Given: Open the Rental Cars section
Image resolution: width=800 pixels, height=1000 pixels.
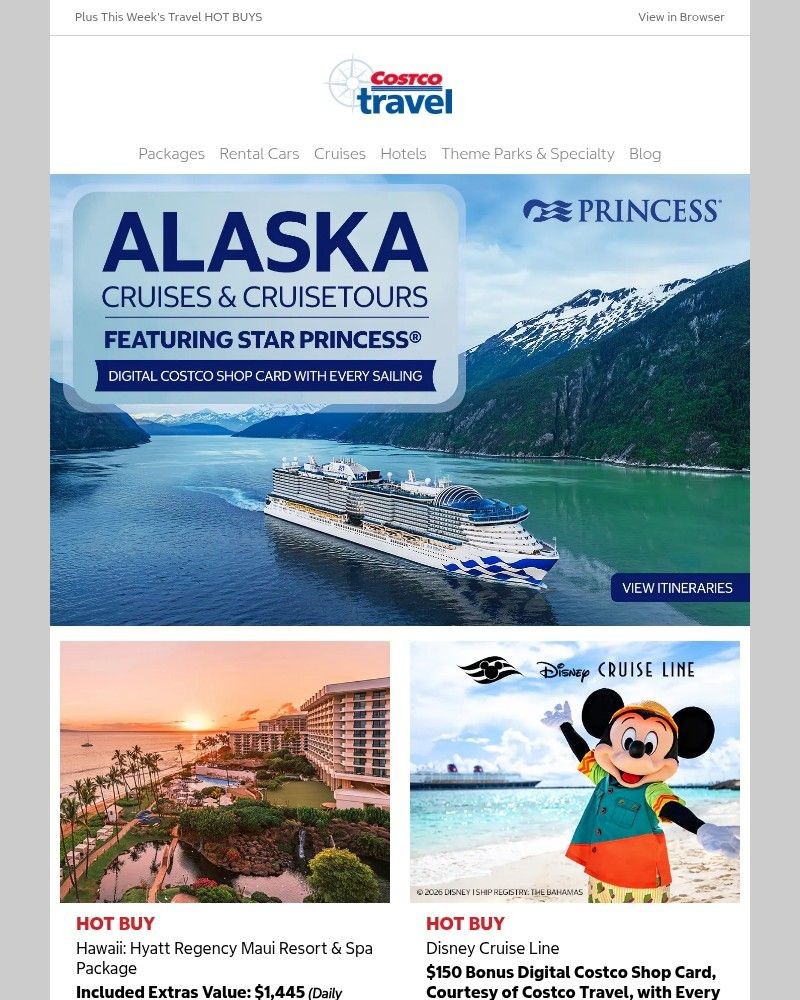Looking at the screenshot, I should 259,154.
